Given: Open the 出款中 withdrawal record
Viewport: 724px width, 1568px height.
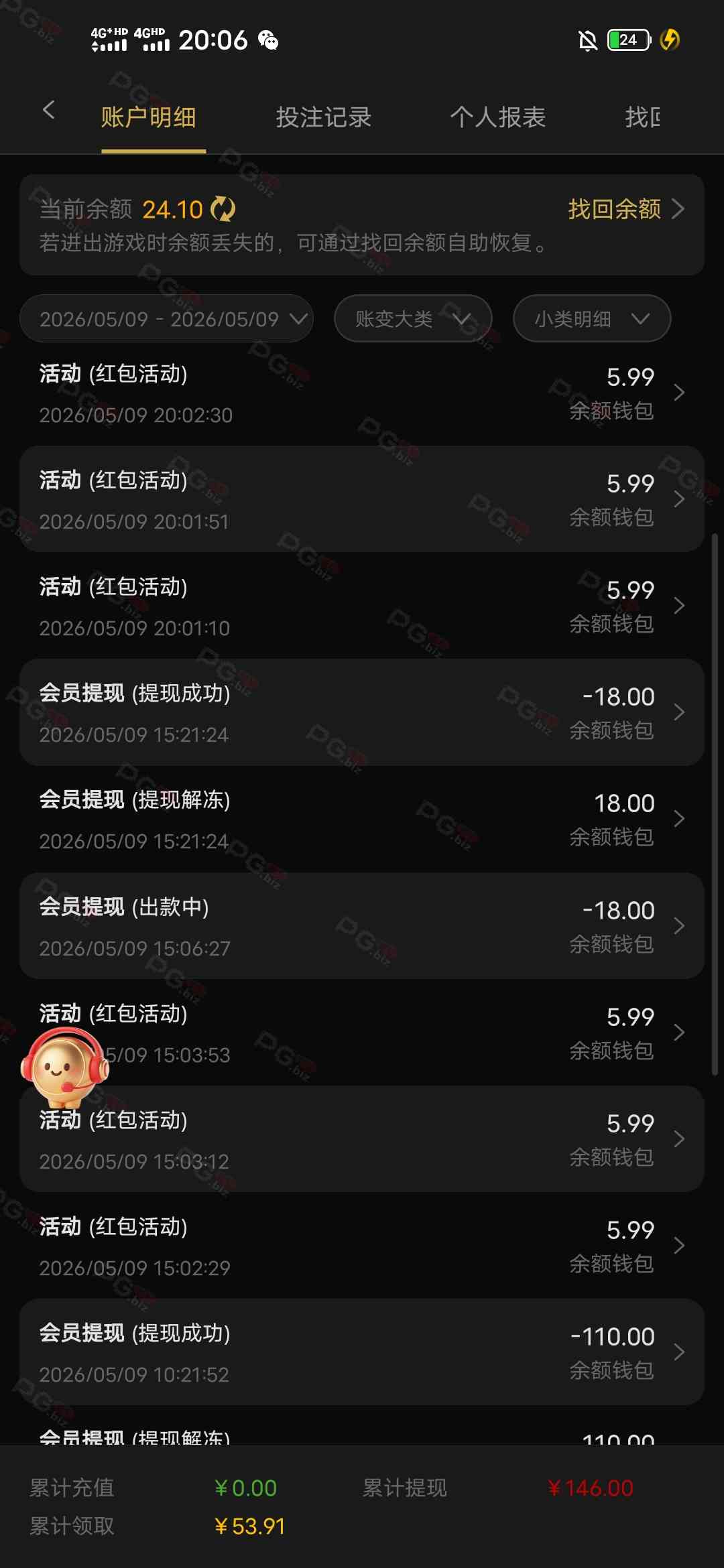Looking at the screenshot, I should (x=362, y=925).
